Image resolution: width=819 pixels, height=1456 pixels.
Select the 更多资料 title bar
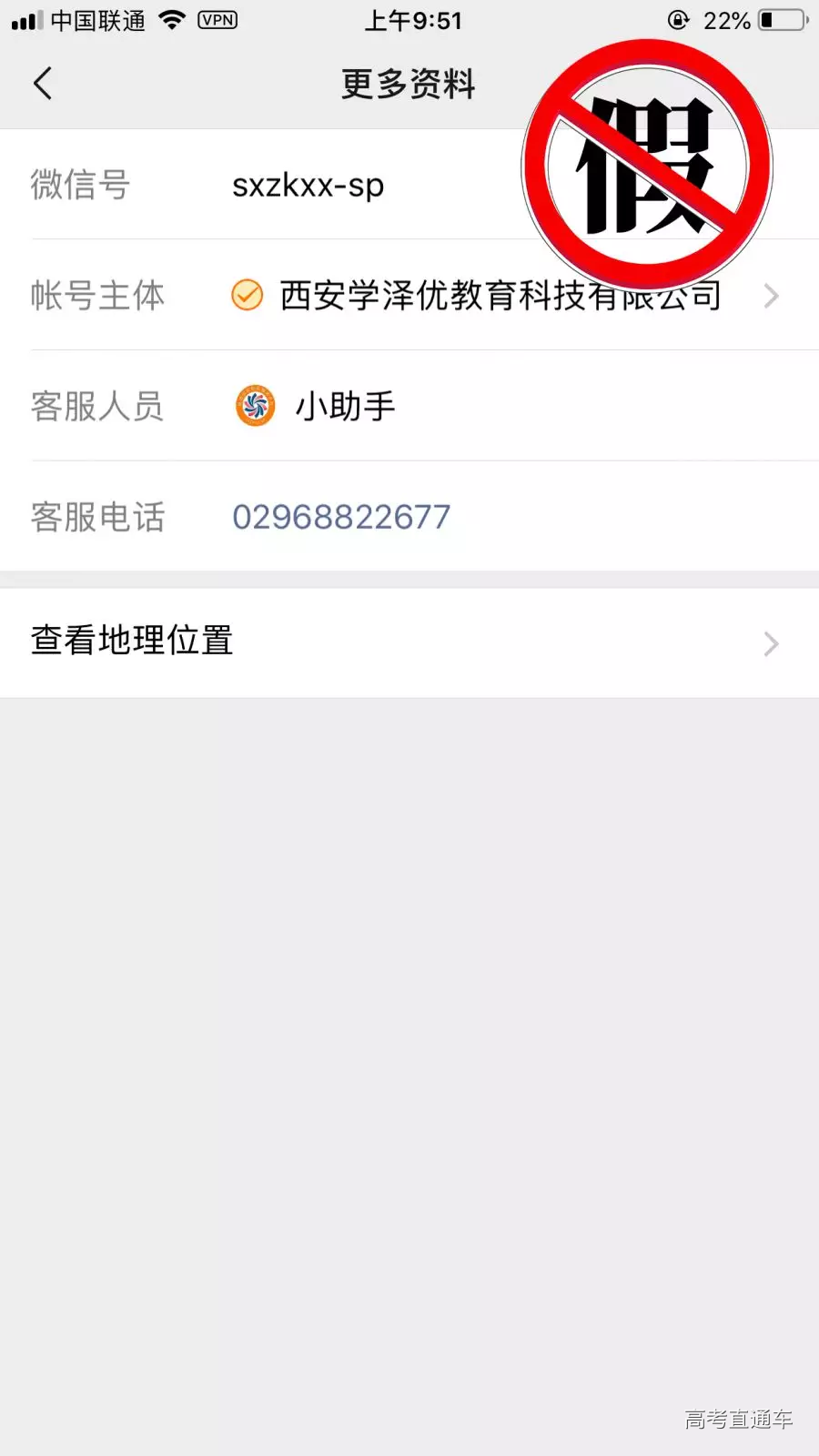pyautogui.click(x=409, y=84)
